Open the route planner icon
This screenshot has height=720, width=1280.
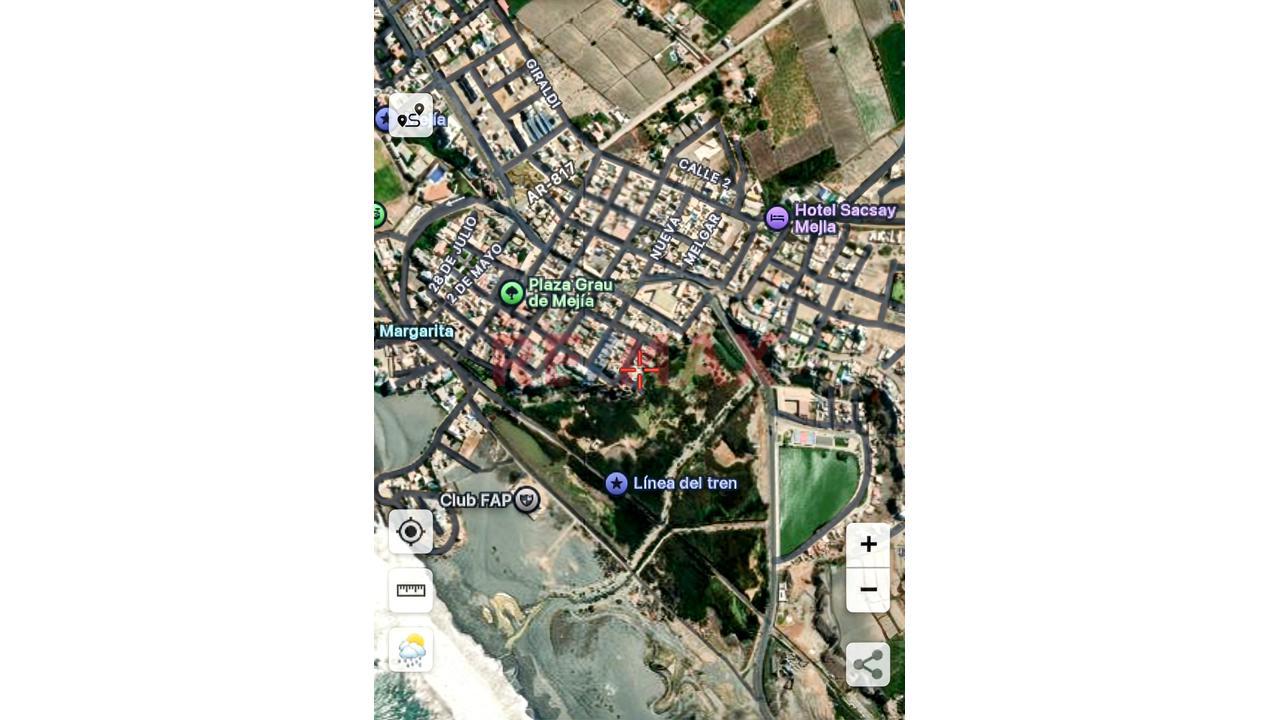[x=411, y=116]
